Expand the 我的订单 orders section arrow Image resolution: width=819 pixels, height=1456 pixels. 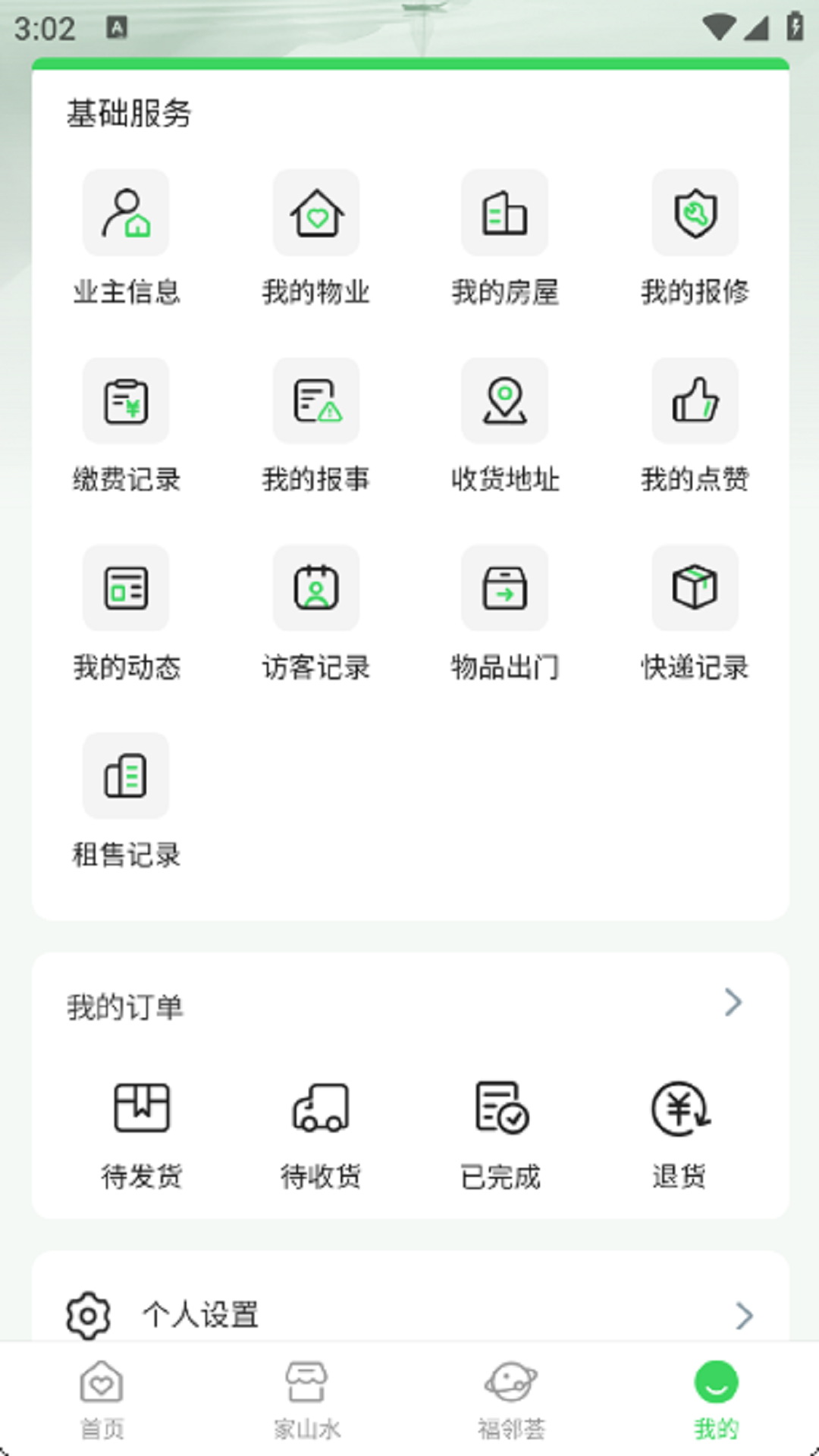[x=733, y=1002]
